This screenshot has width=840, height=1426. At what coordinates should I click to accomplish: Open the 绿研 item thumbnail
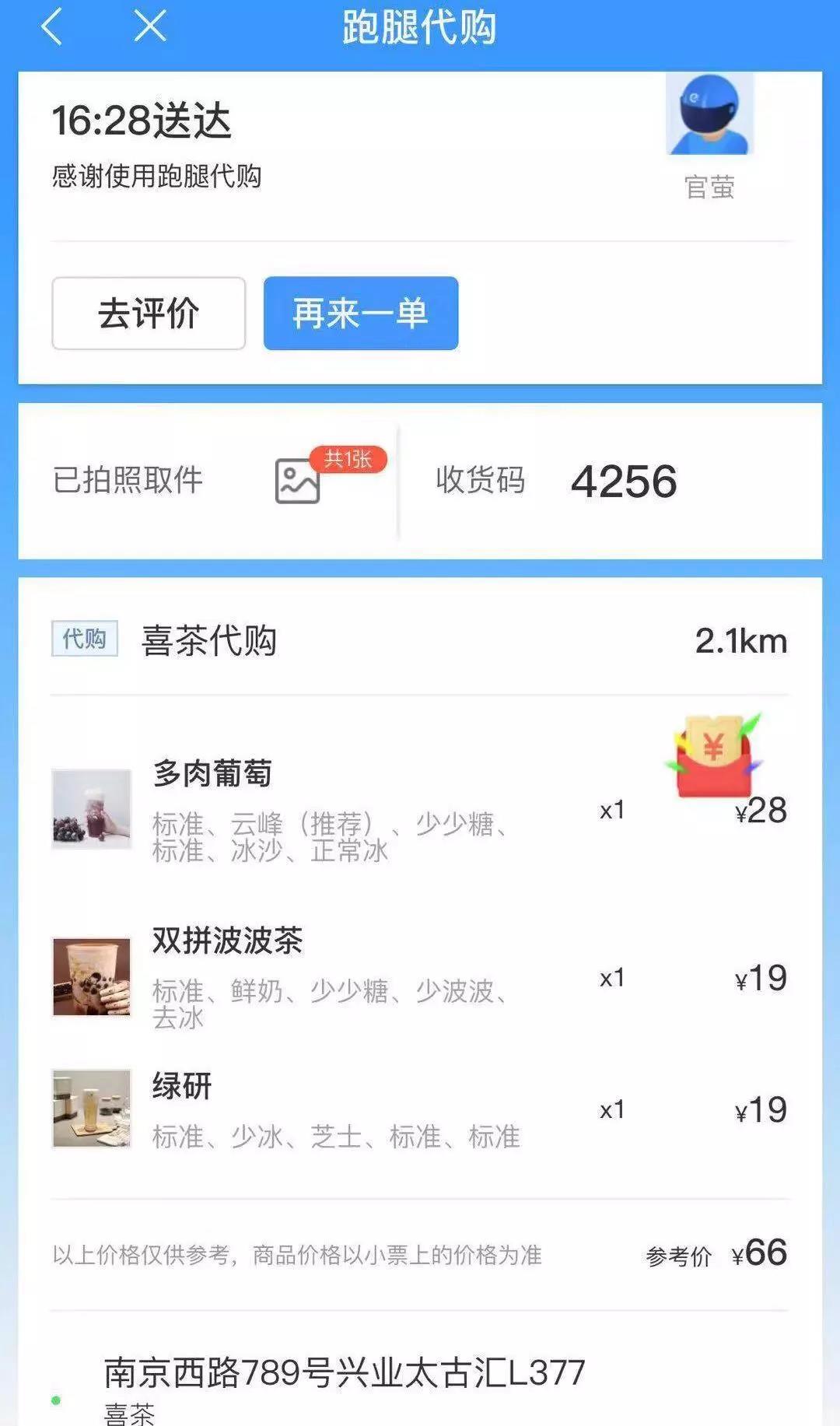click(92, 1109)
